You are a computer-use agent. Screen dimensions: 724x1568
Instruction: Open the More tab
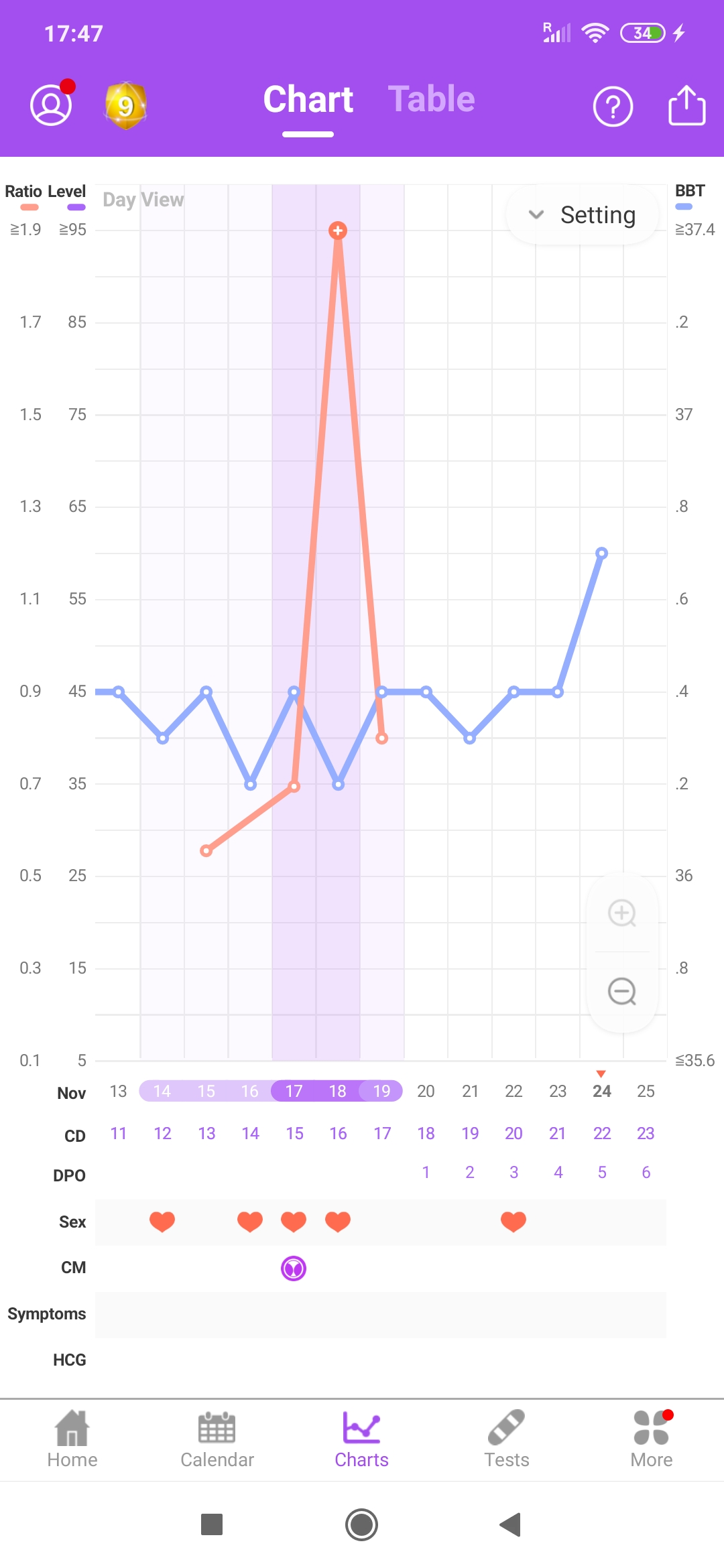[x=652, y=1439]
